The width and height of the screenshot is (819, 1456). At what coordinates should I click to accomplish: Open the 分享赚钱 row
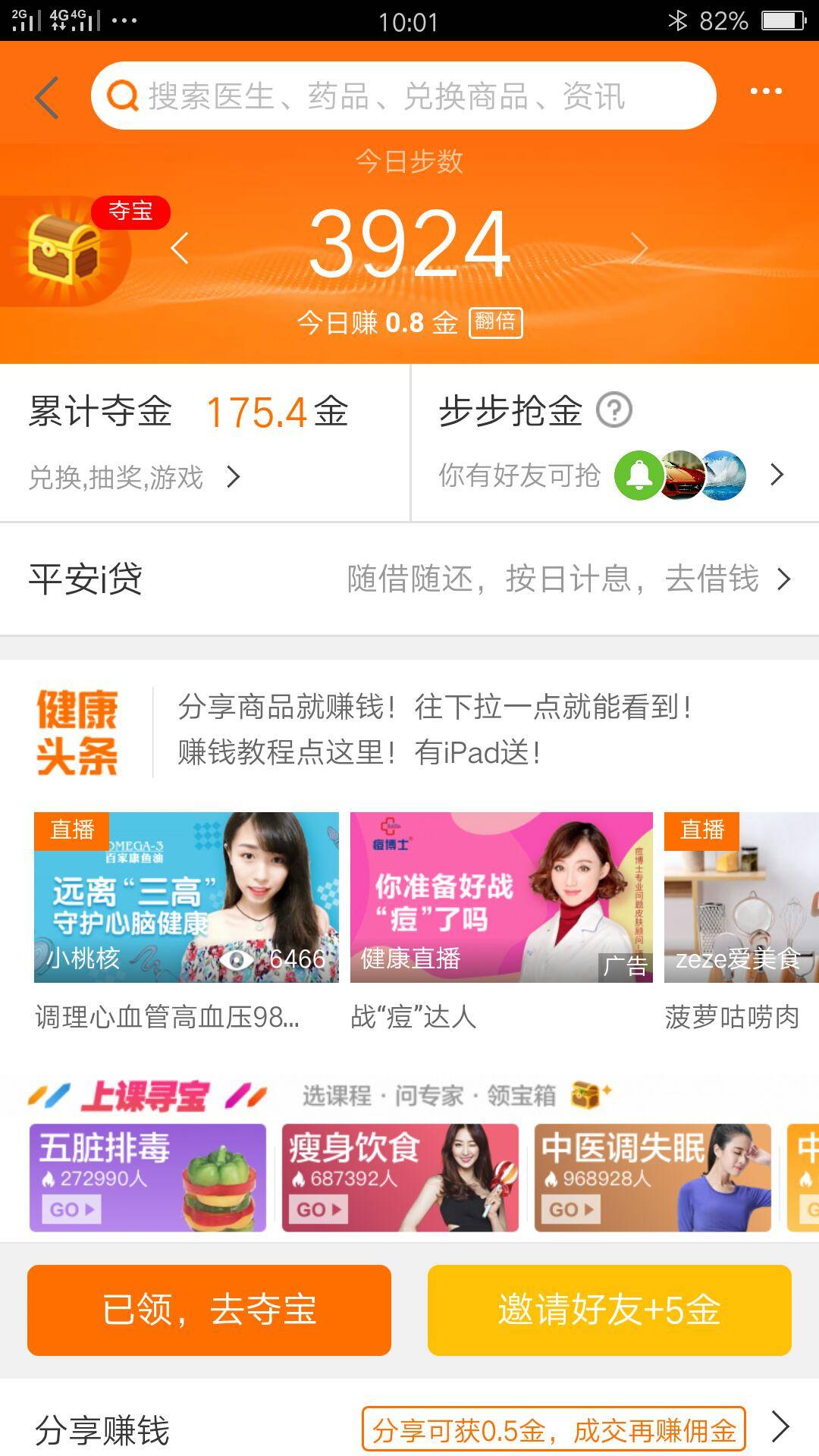(x=409, y=1429)
